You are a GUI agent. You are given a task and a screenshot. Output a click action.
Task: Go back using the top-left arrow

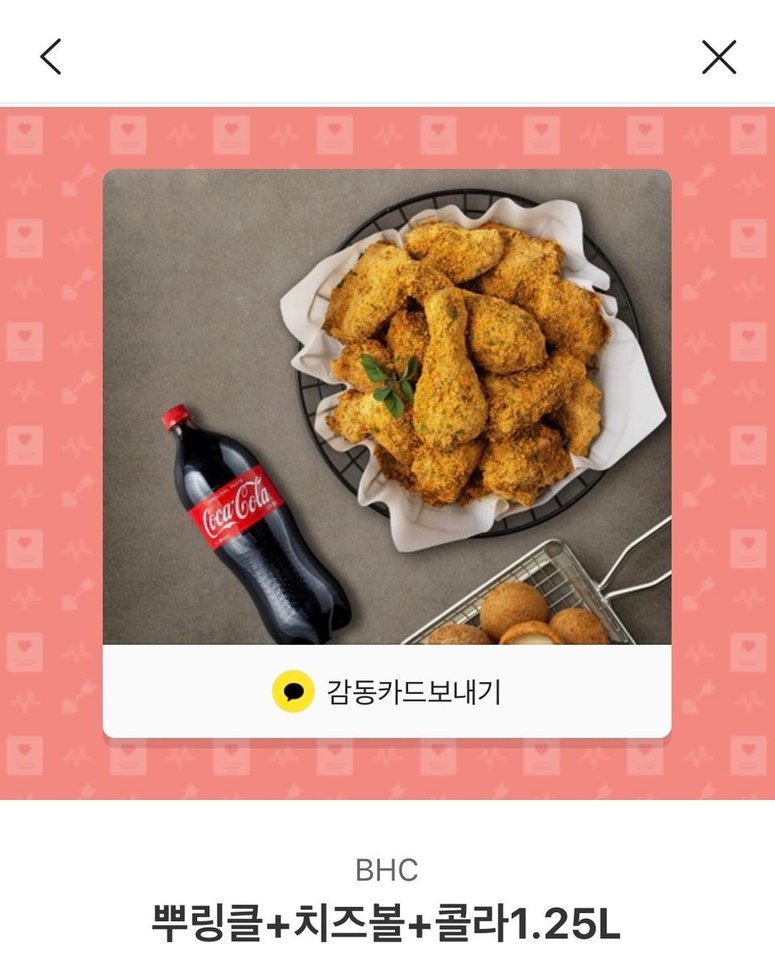point(50,57)
